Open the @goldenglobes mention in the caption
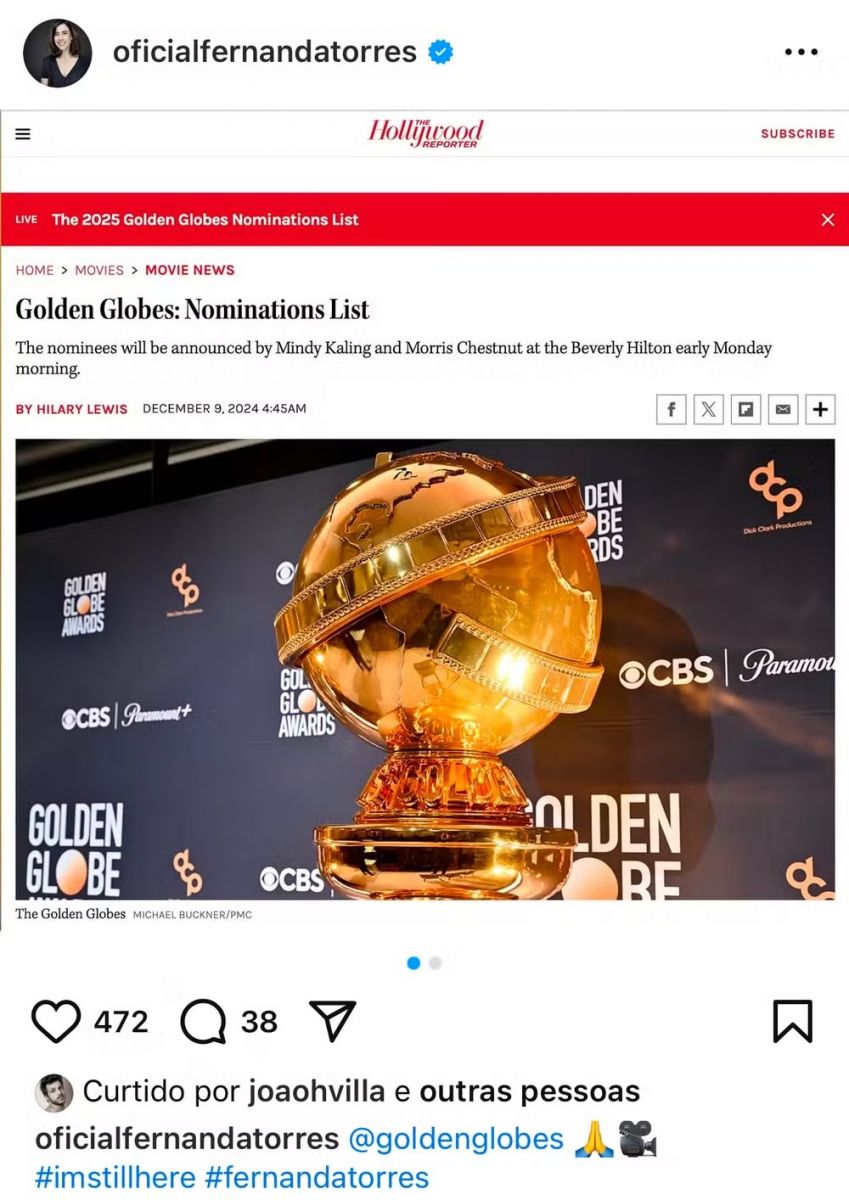Image resolution: width=849 pixels, height=1200 pixels. [455, 1139]
